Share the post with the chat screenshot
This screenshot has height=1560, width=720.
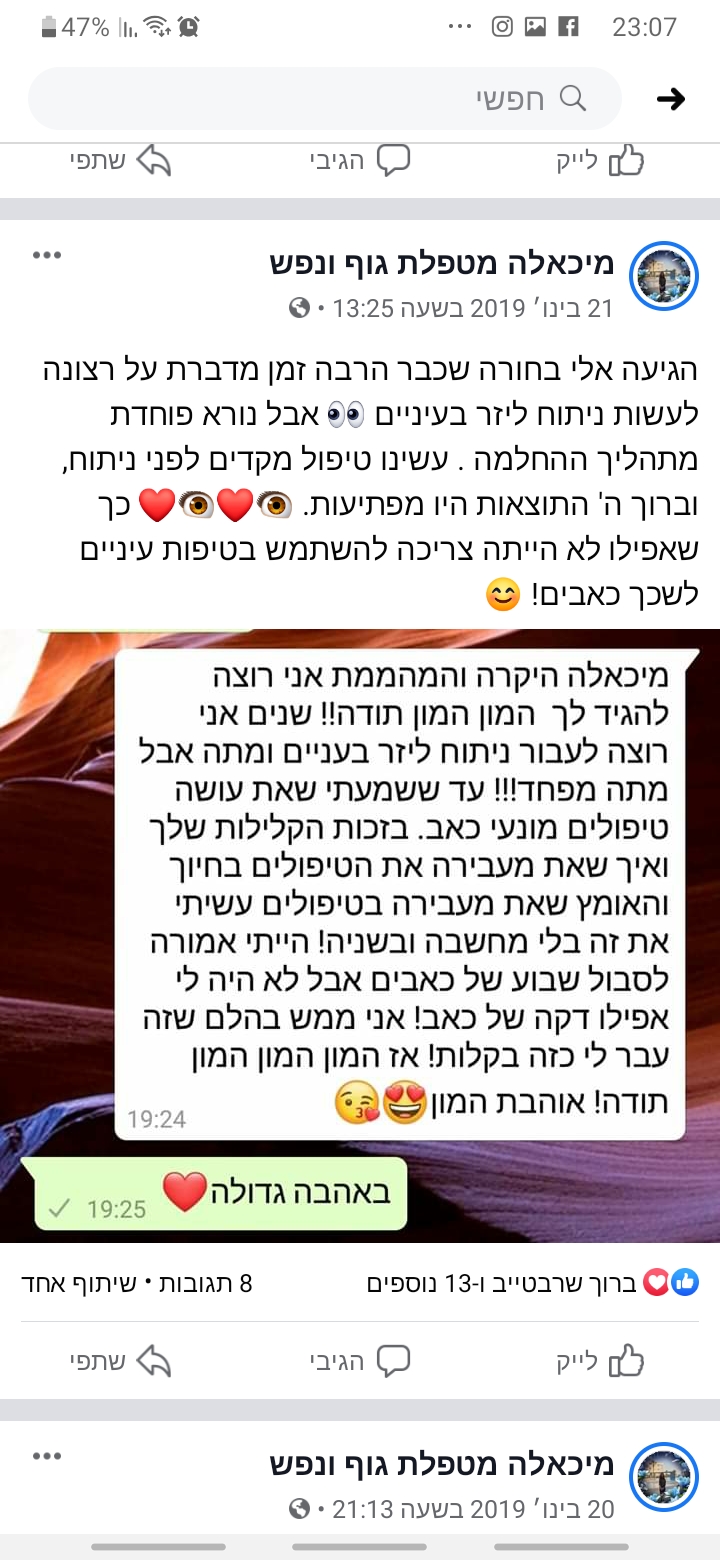tap(120, 1361)
